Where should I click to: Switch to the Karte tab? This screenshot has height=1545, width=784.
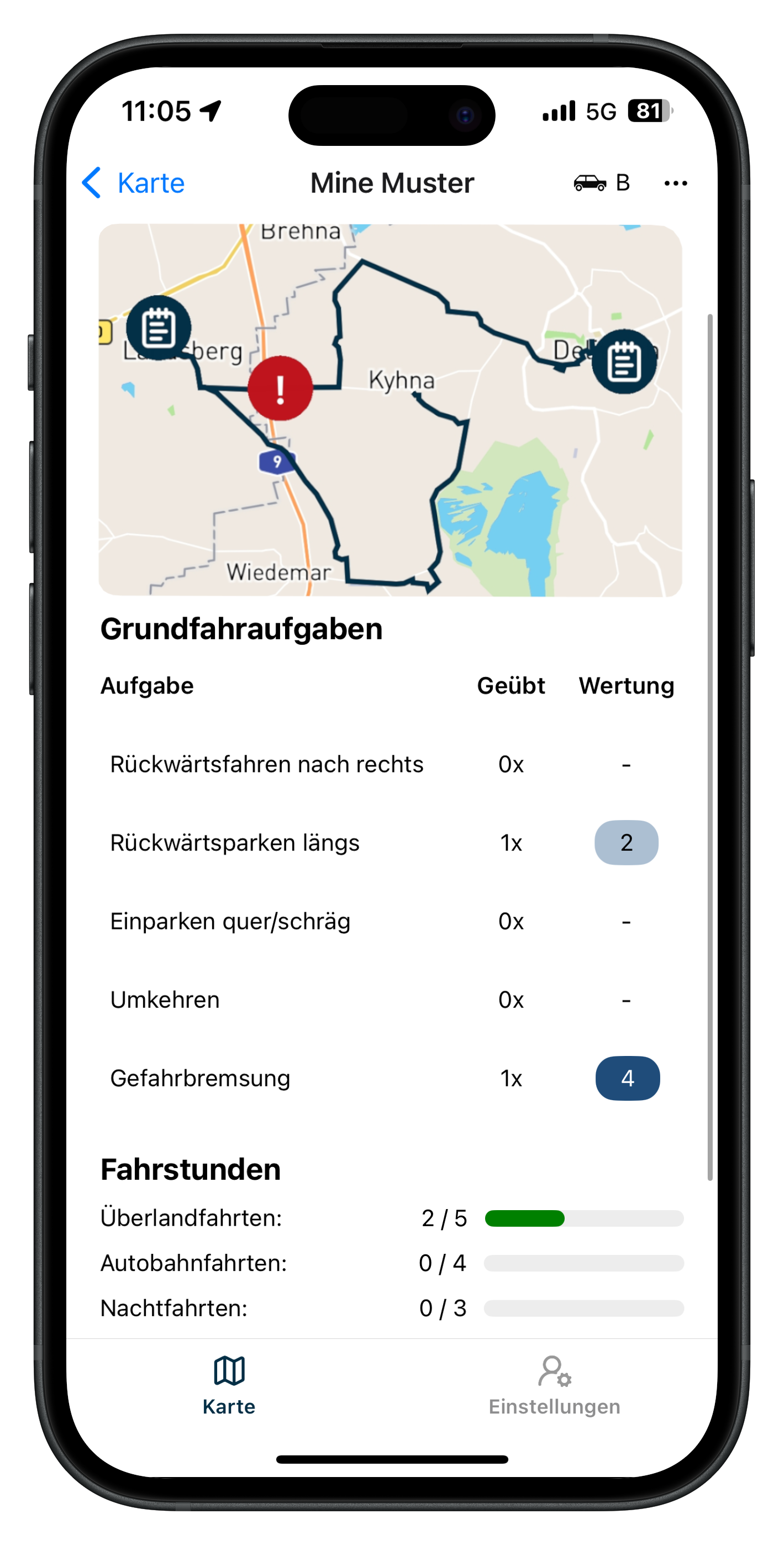click(x=229, y=1385)
